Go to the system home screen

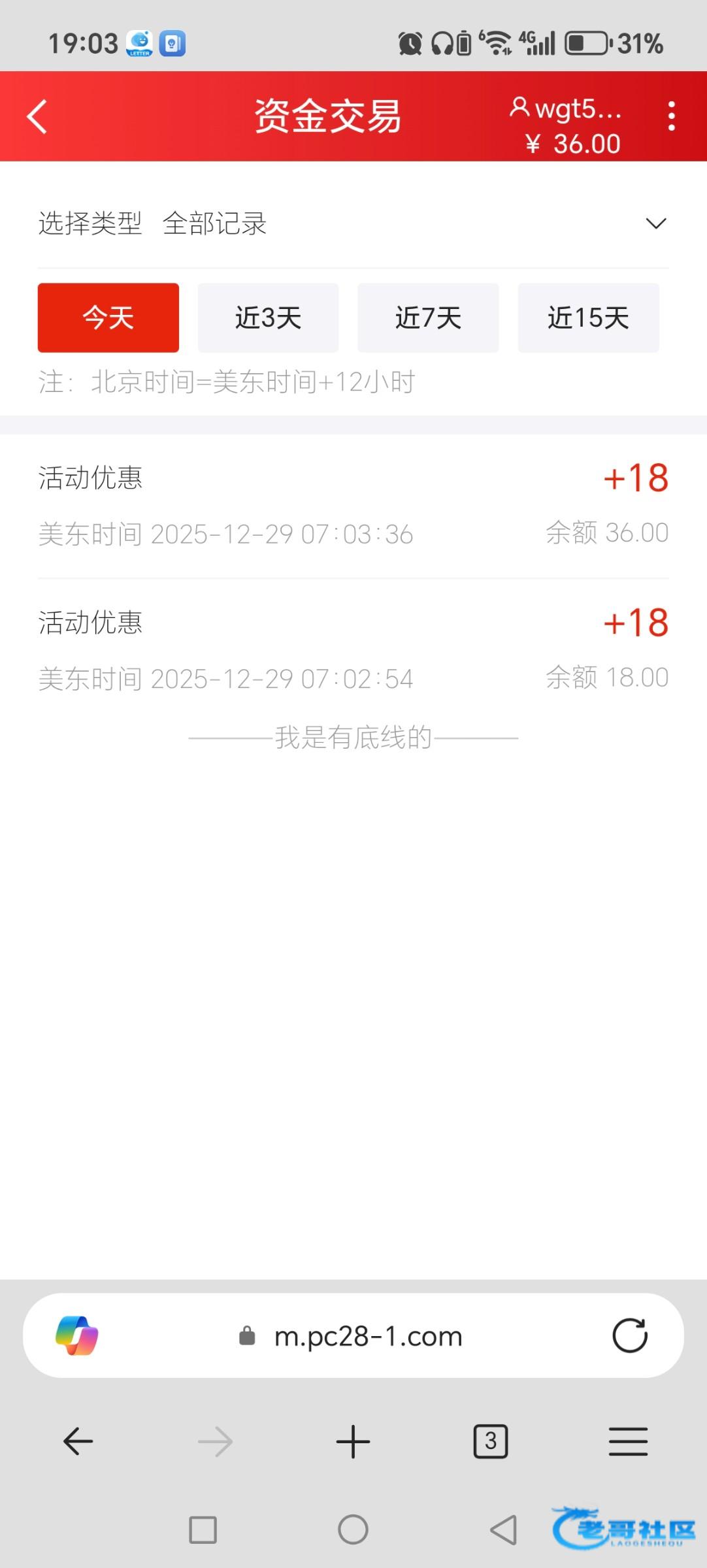(353, 1529)
